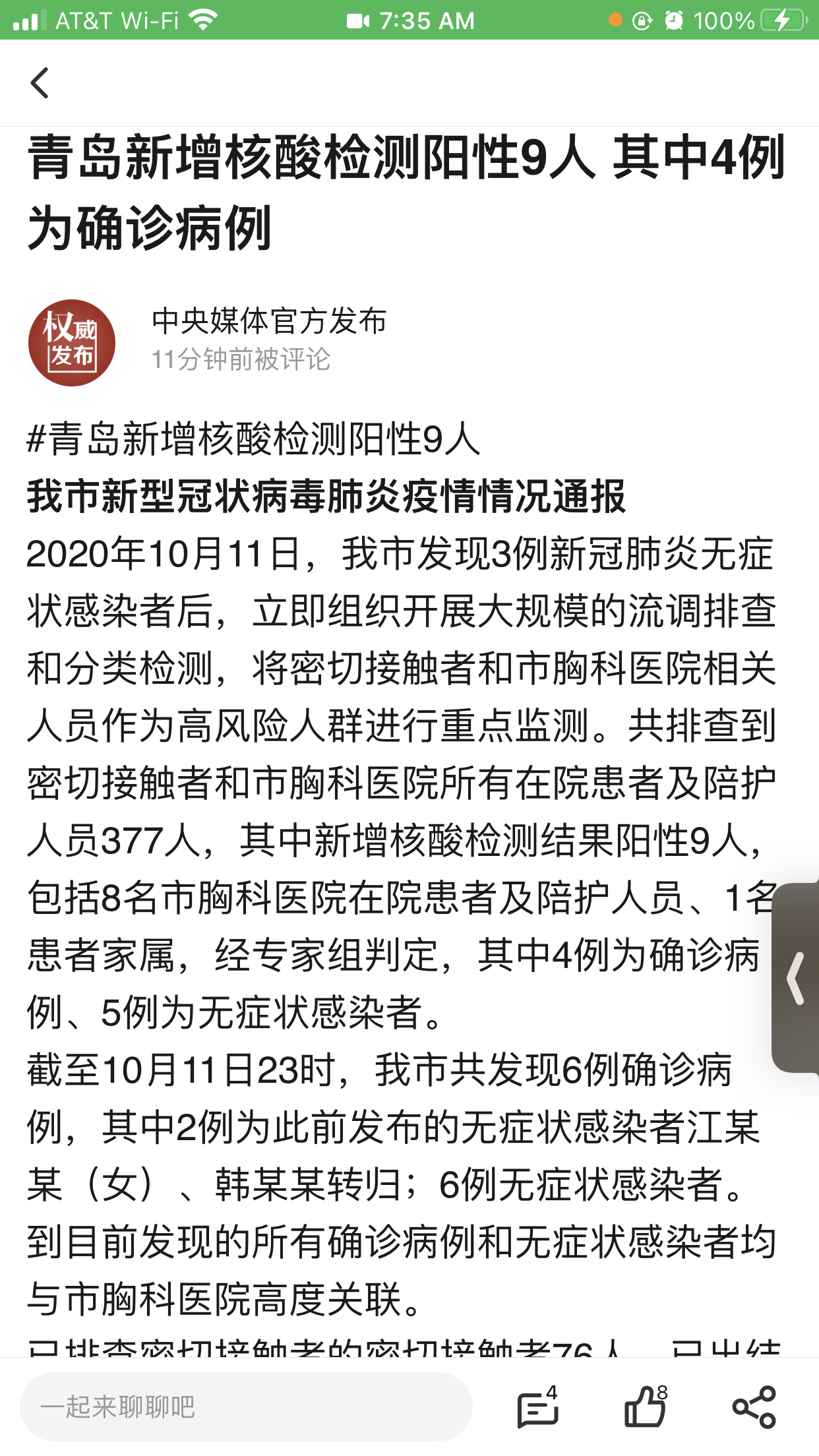View the 4 comments

(x=538, y=1407)
